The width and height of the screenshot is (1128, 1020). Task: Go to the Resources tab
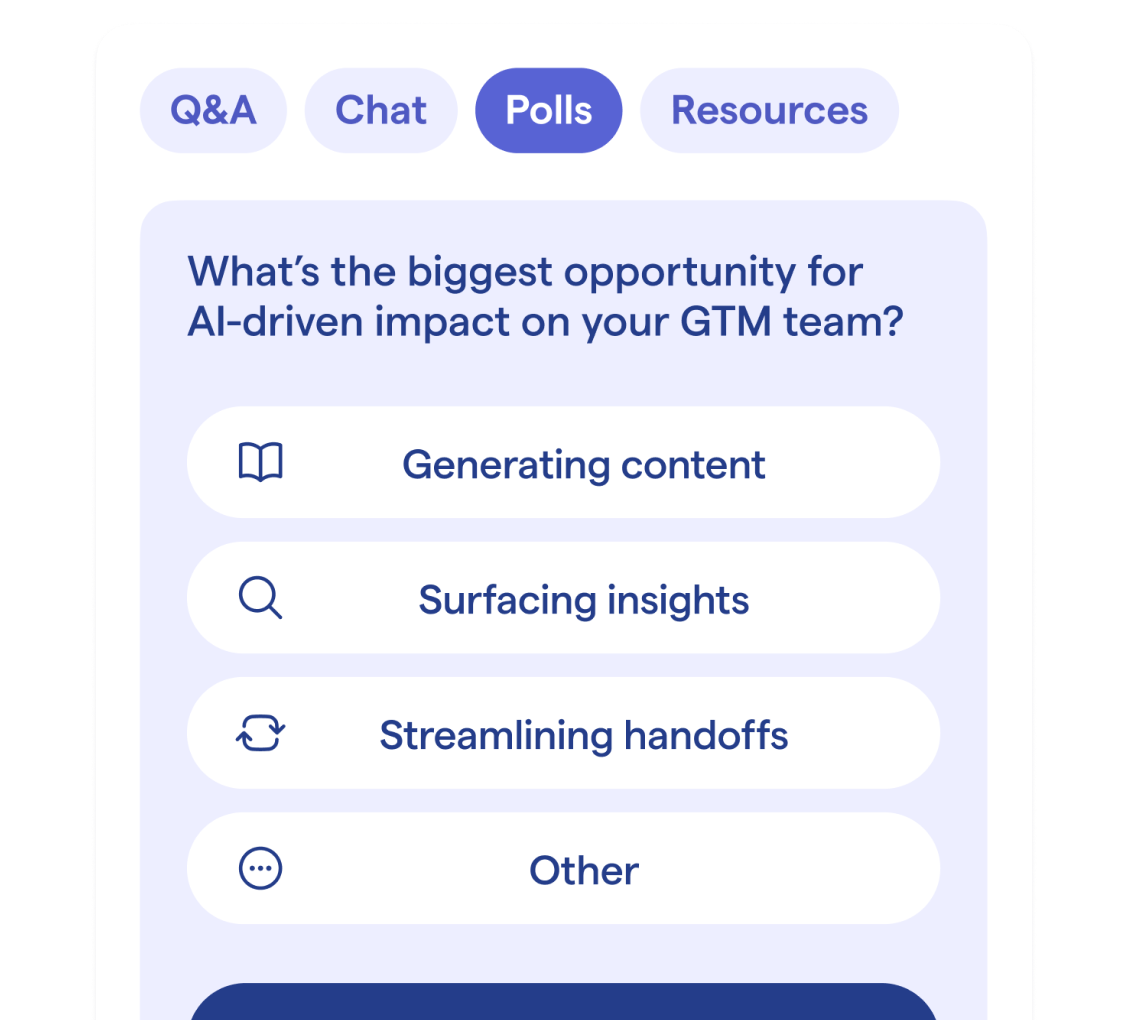769,110
